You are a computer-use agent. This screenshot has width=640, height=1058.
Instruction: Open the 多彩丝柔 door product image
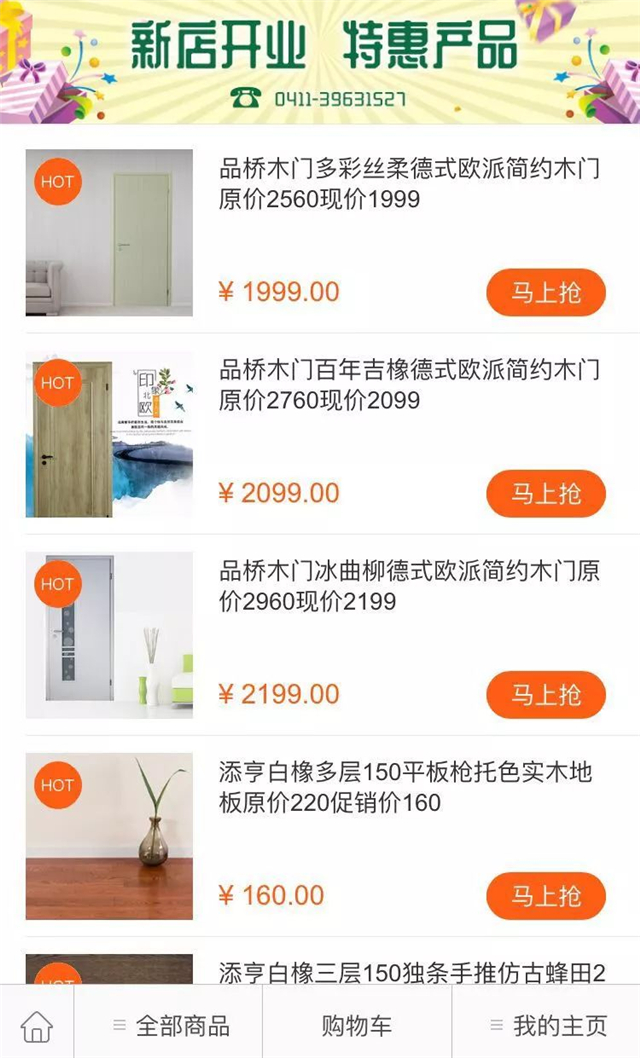109,233
